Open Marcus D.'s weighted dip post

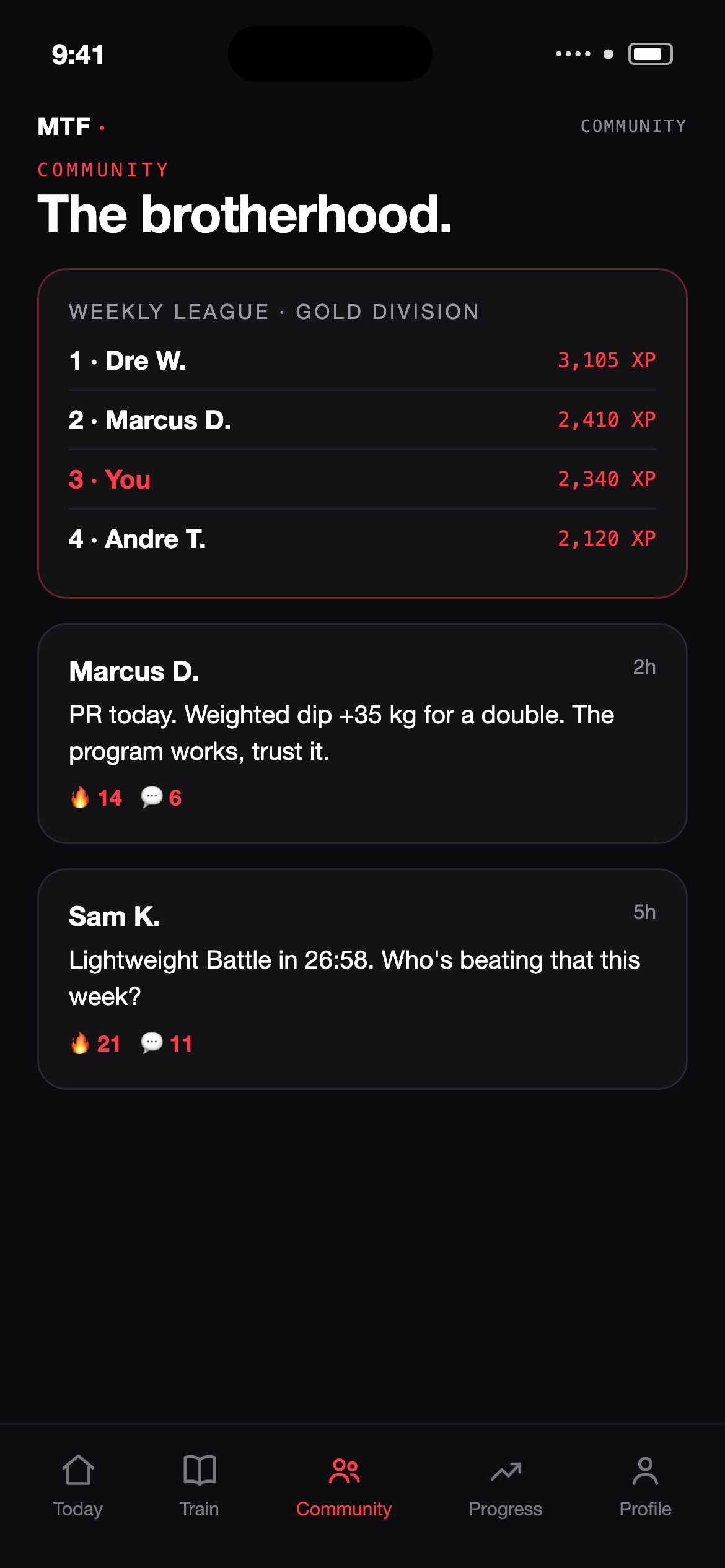pyautogui.click(x=362, y=733)
